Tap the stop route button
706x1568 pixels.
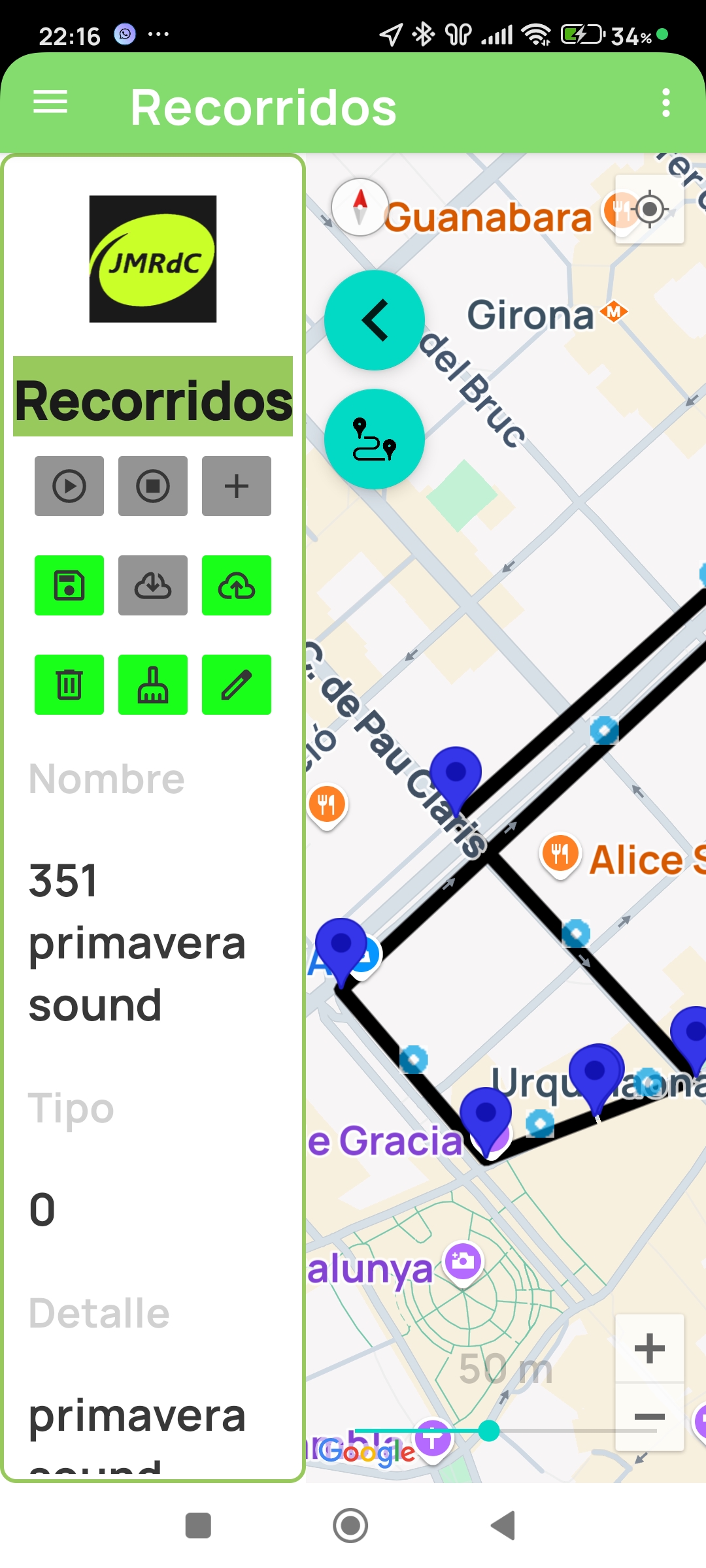pos(153,486)
